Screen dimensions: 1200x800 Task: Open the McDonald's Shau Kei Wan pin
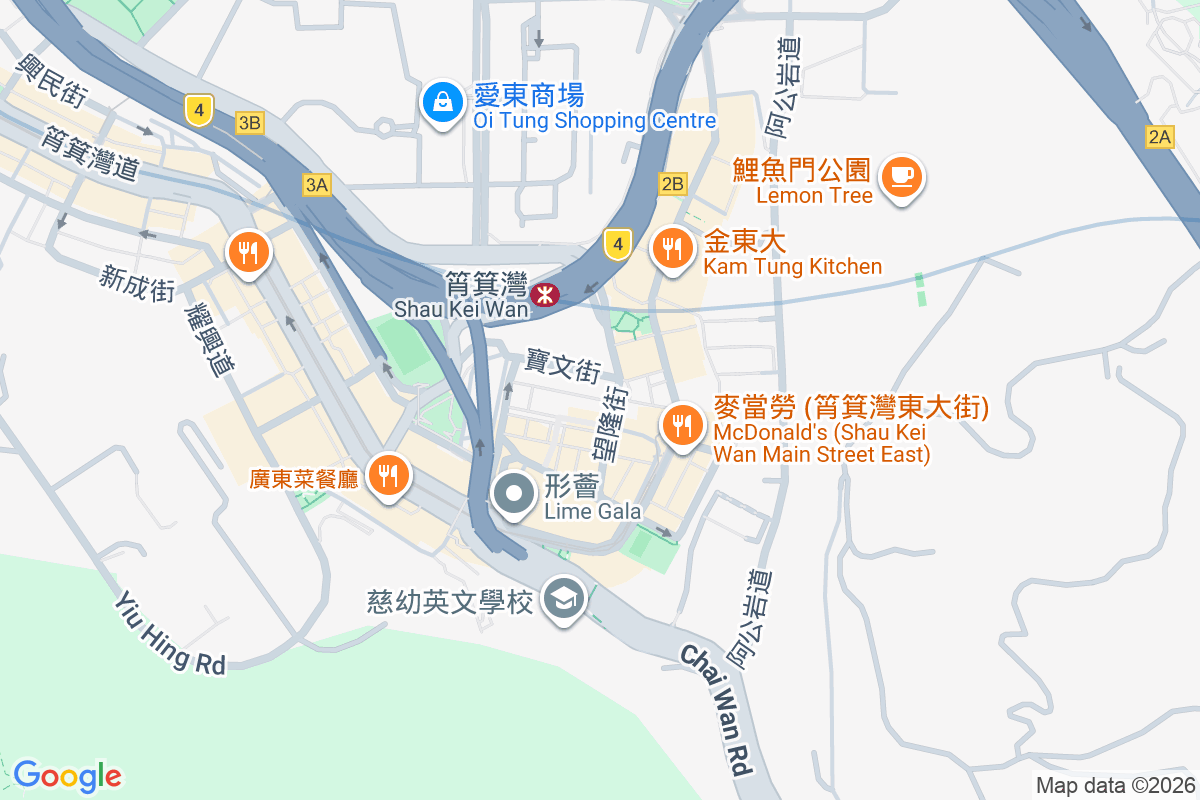pos(683,427)
